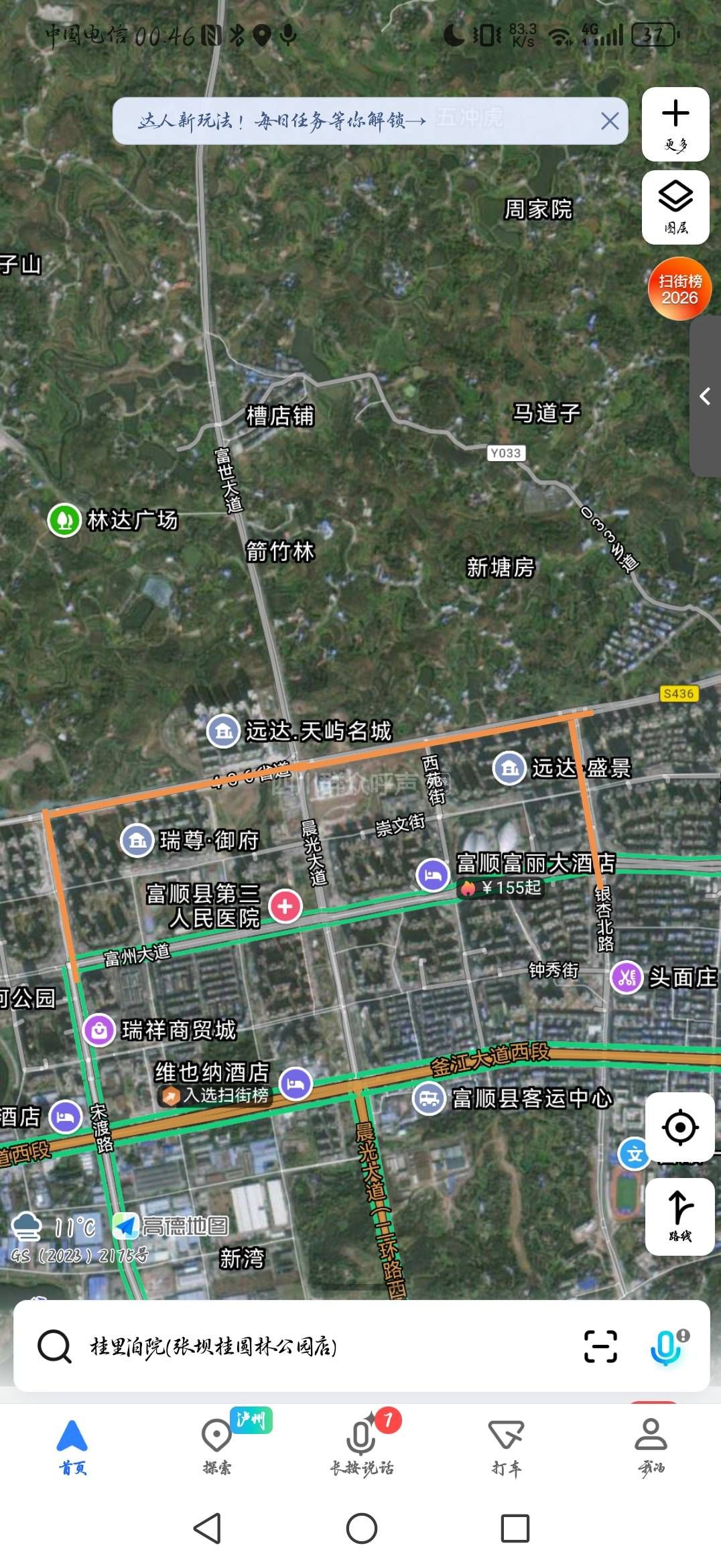Image resolution: width=721 pixels, height=1568 pixels.
Task: Open the 路线 route planner
Action: pyautogui.click(x=679, y=1216)
